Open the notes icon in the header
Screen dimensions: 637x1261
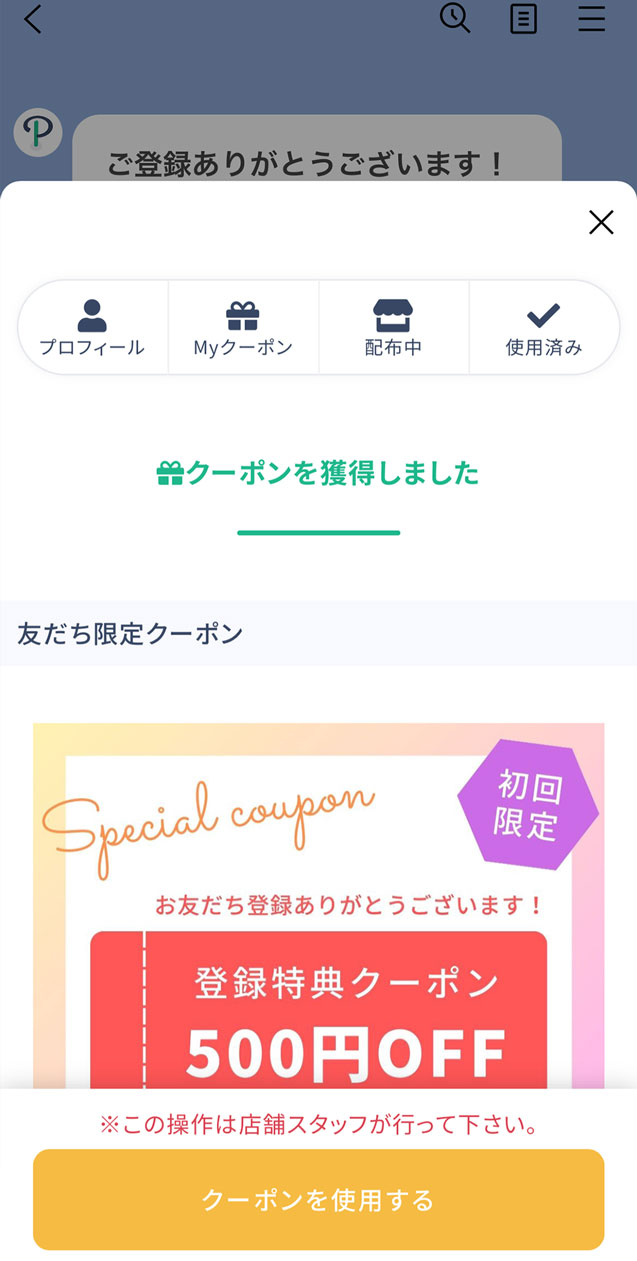523,19
